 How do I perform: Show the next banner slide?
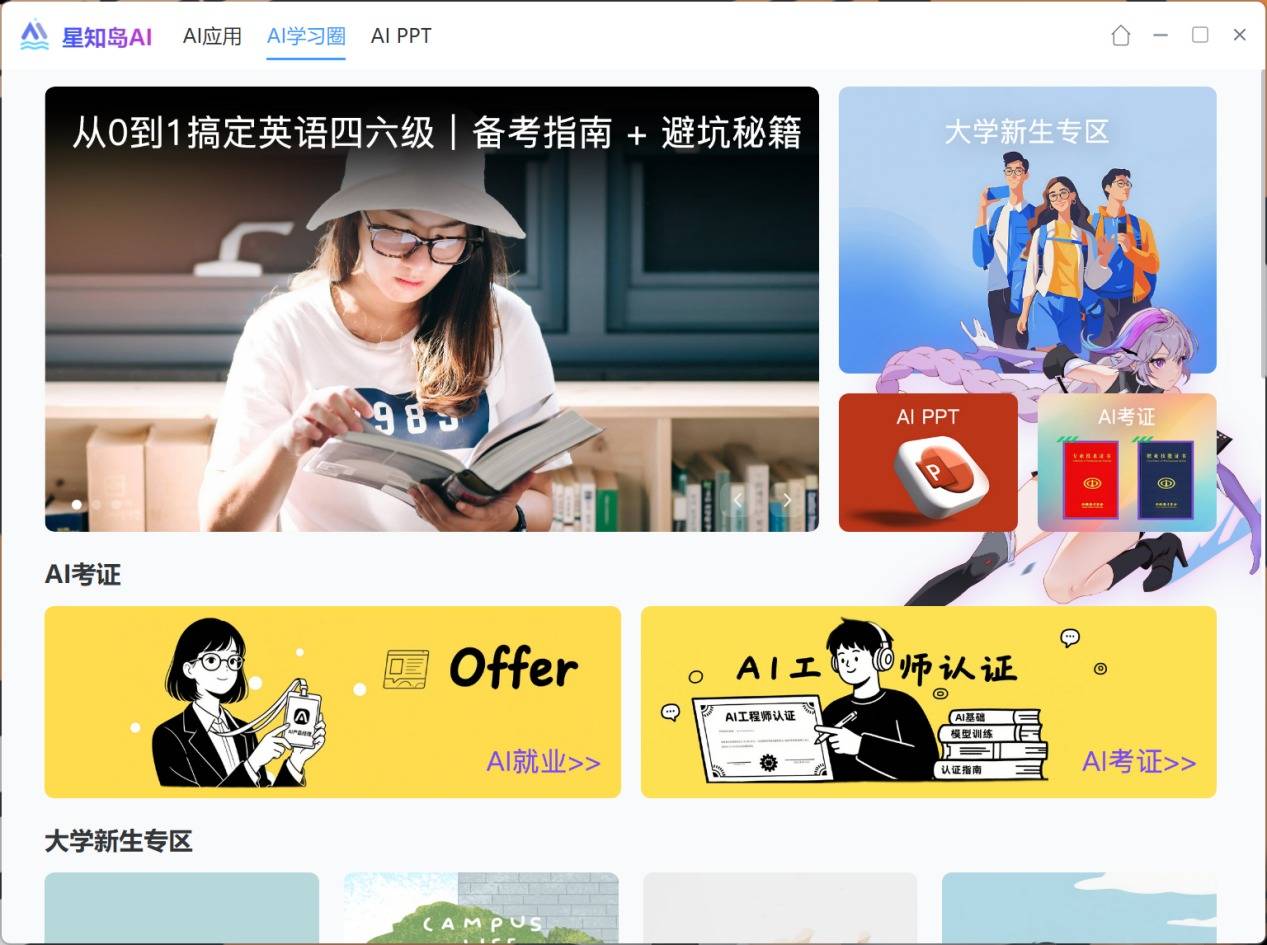(787, 500)
